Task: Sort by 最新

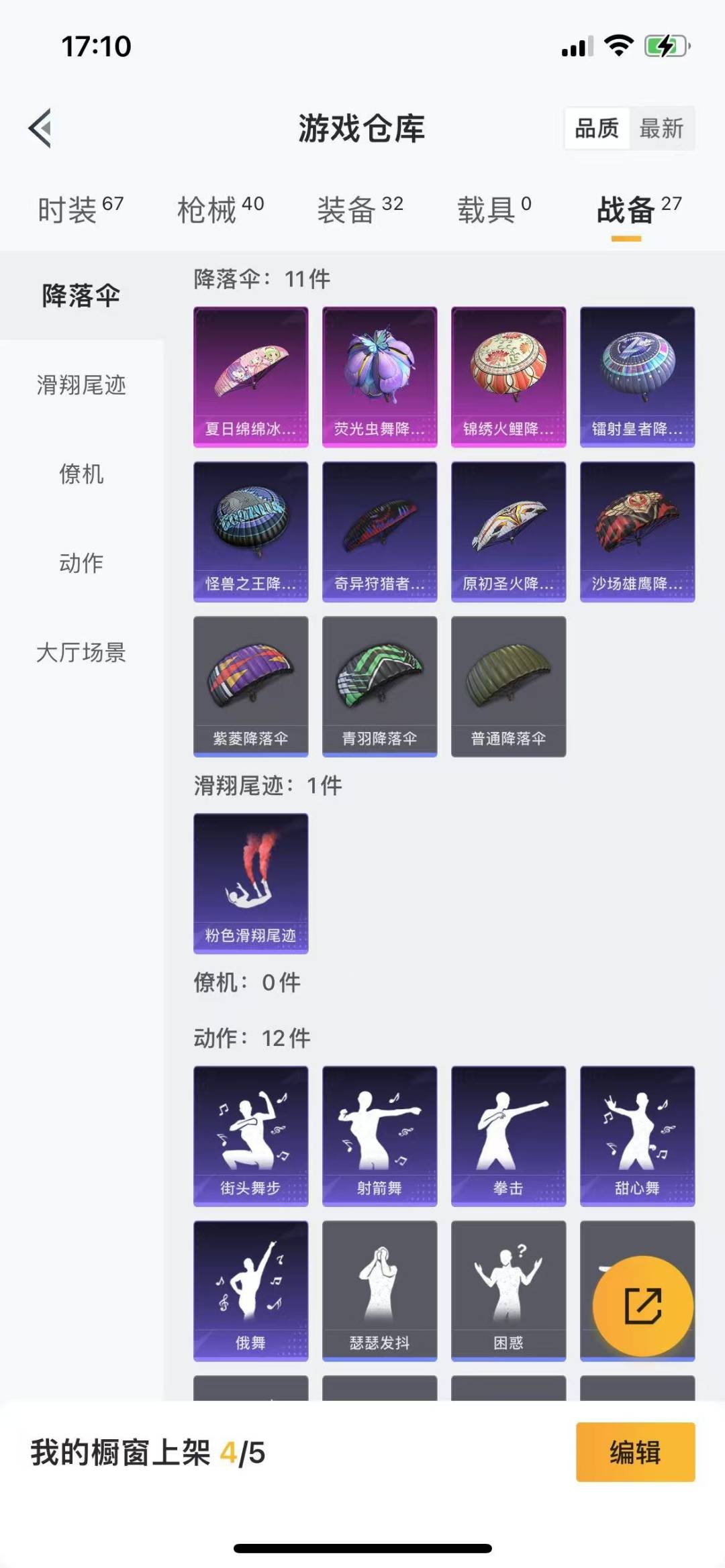Action: 661,128
